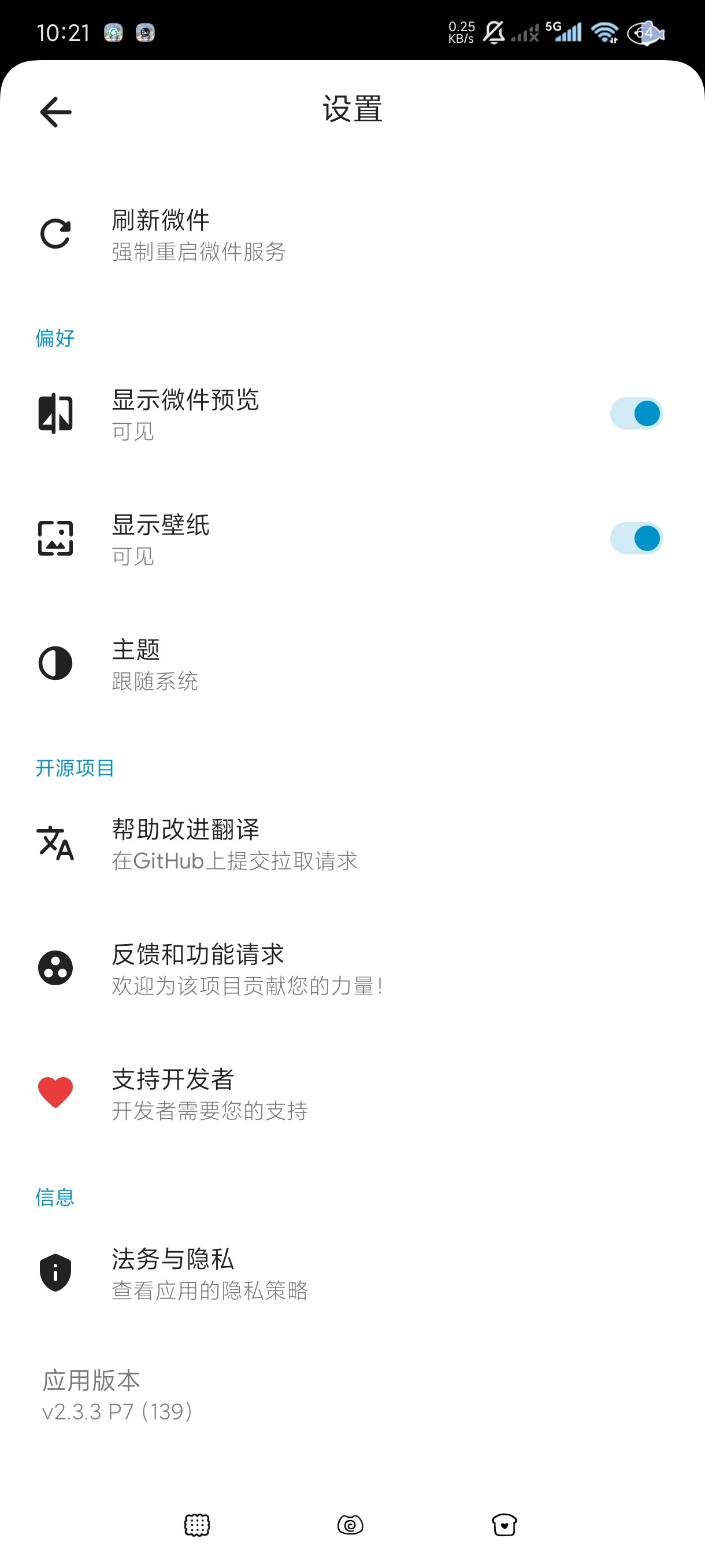Tap the system home button in navigation bar
Image resolution: width=705 pixels, height=1568 pixels.
pyautogui.click(x=350, y=1525)
